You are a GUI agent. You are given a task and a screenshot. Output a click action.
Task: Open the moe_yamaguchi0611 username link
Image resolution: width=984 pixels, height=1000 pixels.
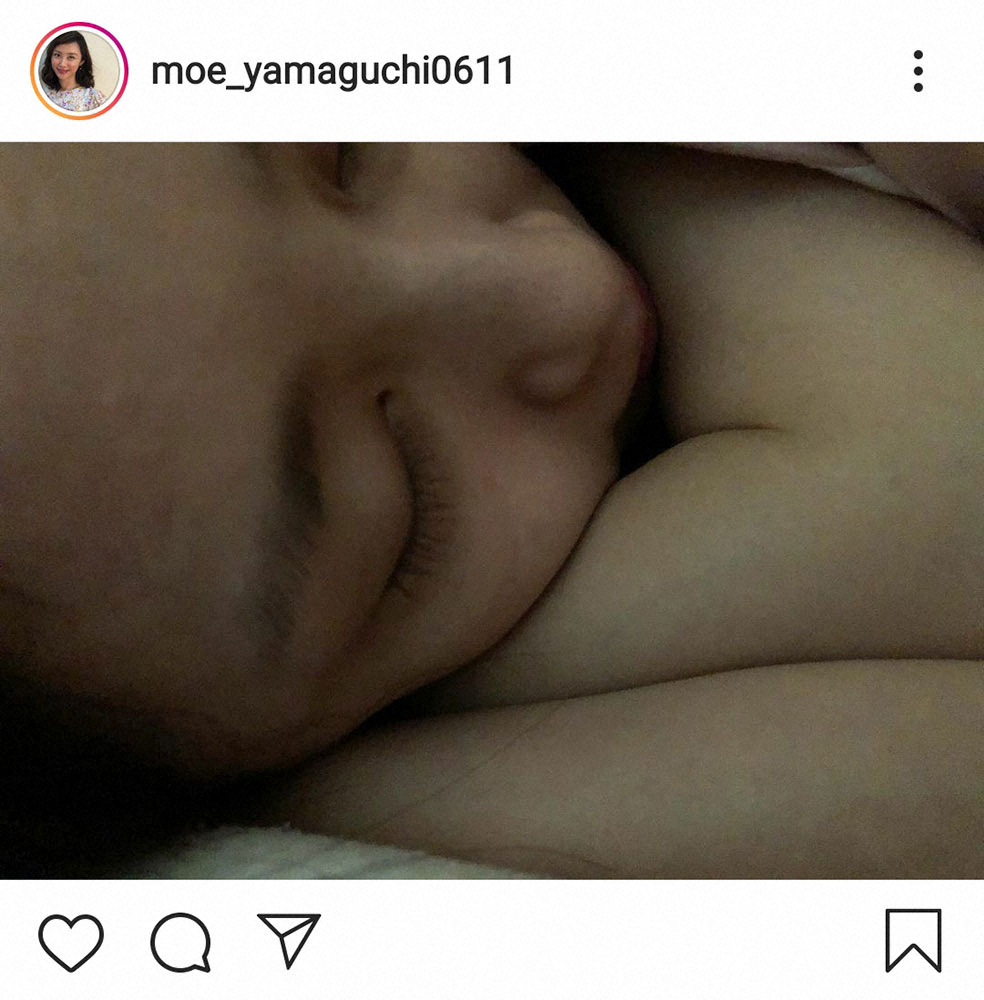pos(332,72)
